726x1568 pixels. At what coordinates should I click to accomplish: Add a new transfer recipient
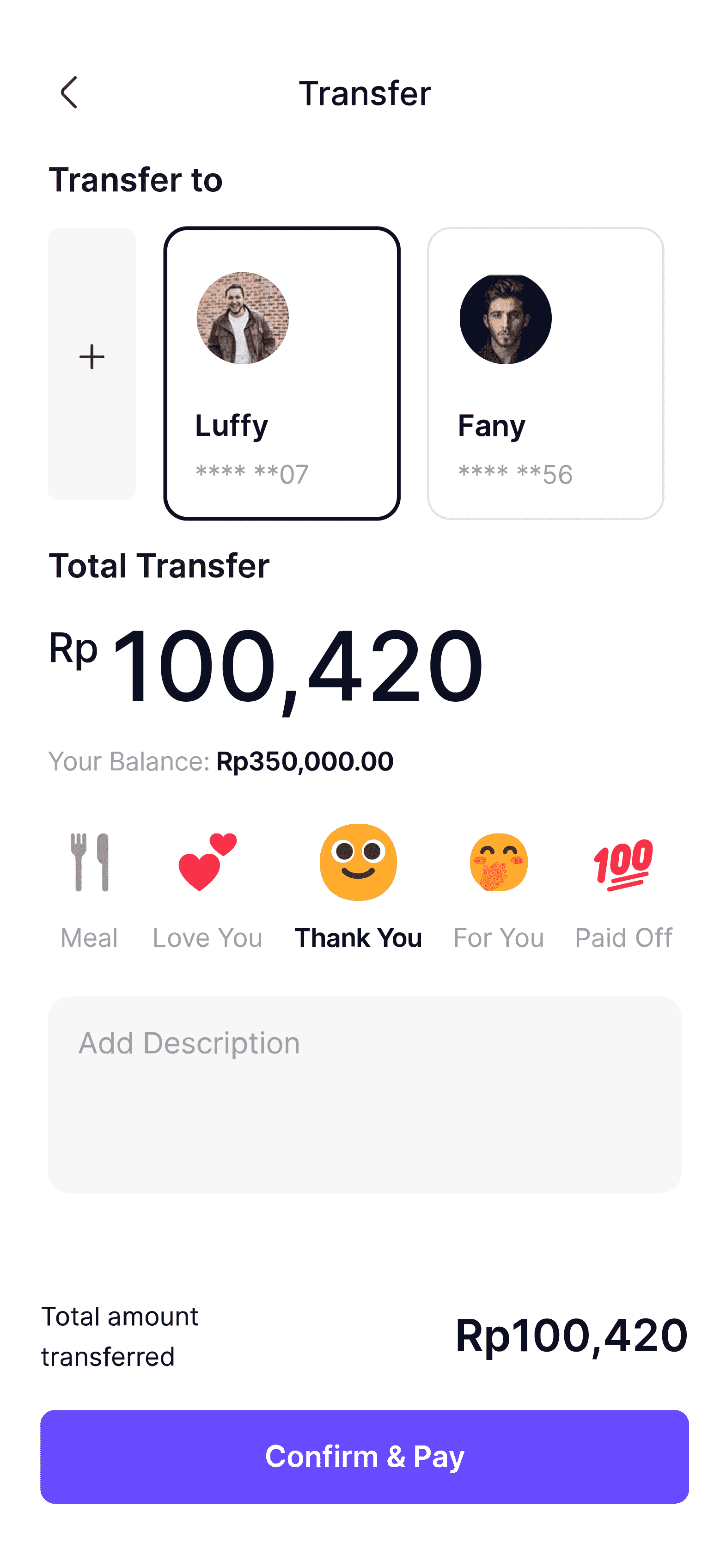tap(92, 364)
